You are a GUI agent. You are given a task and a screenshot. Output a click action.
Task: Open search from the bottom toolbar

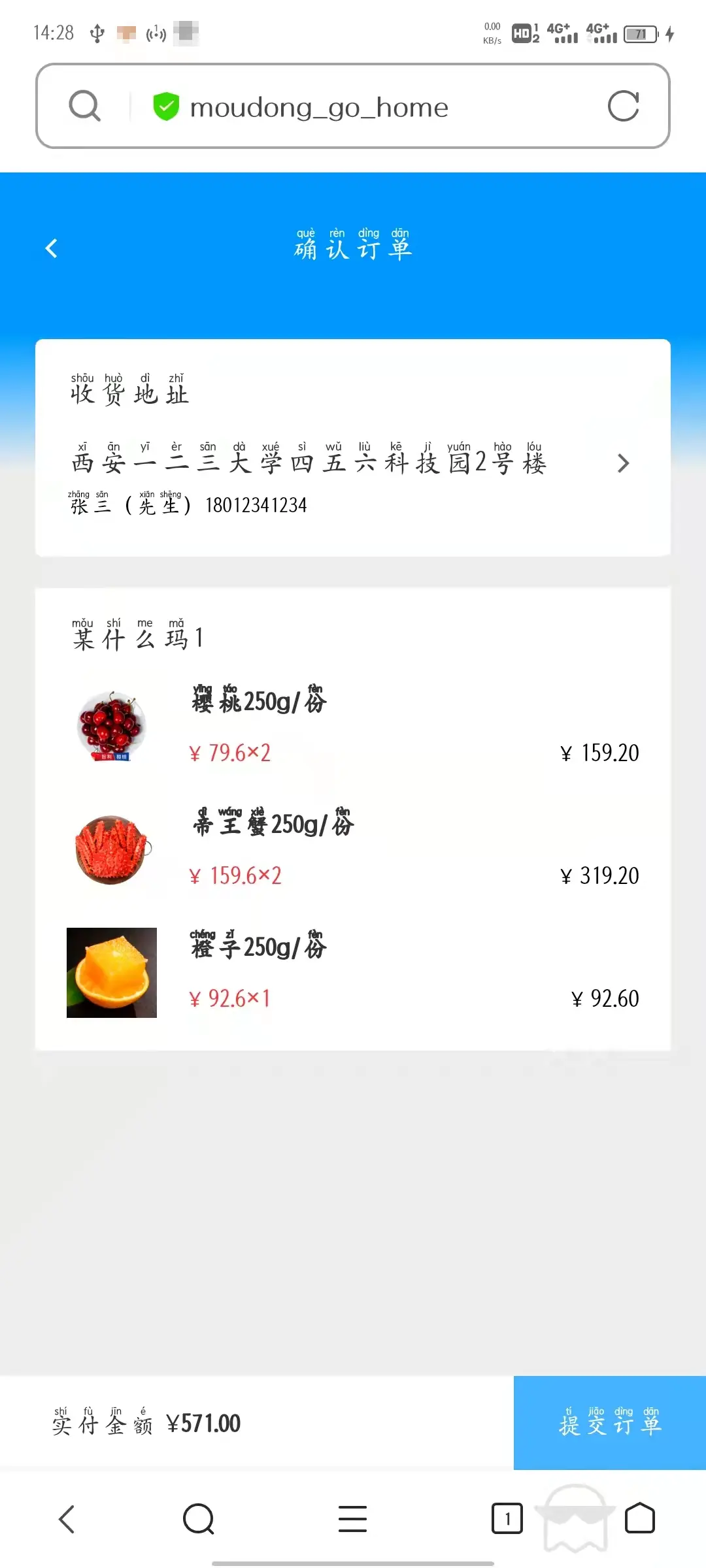pyautogui.click(x=199, y=1519)
